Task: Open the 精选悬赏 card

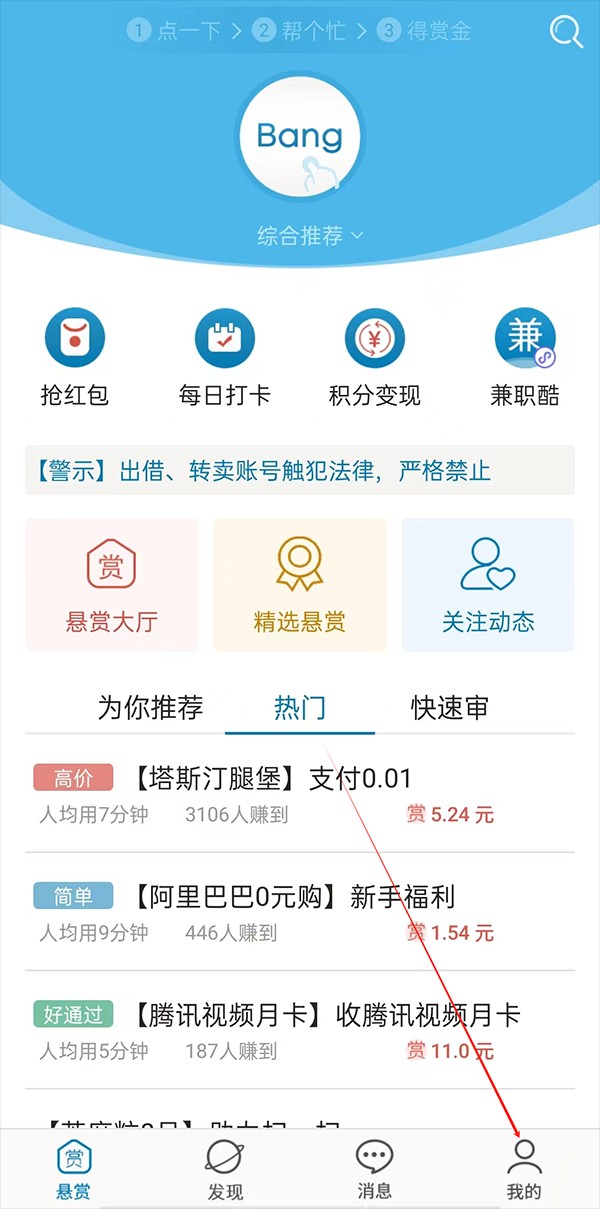Action: point(300,585)
